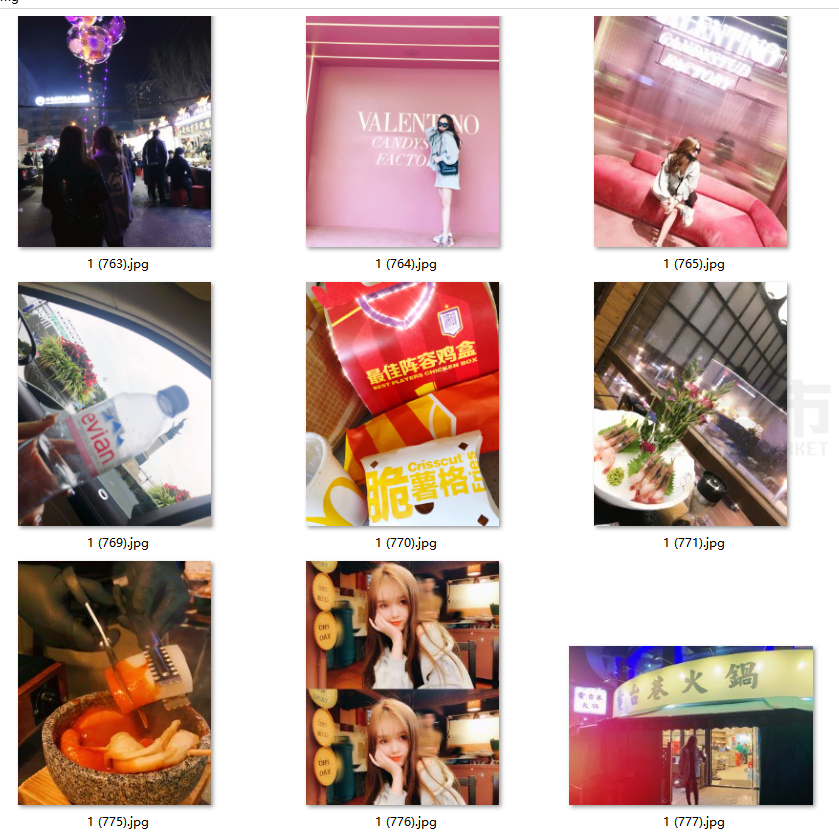This screenshot has height=833, width=839.
Task: Open the 1 (777).jpg storefront photo
Action: [x=690, y=725]
